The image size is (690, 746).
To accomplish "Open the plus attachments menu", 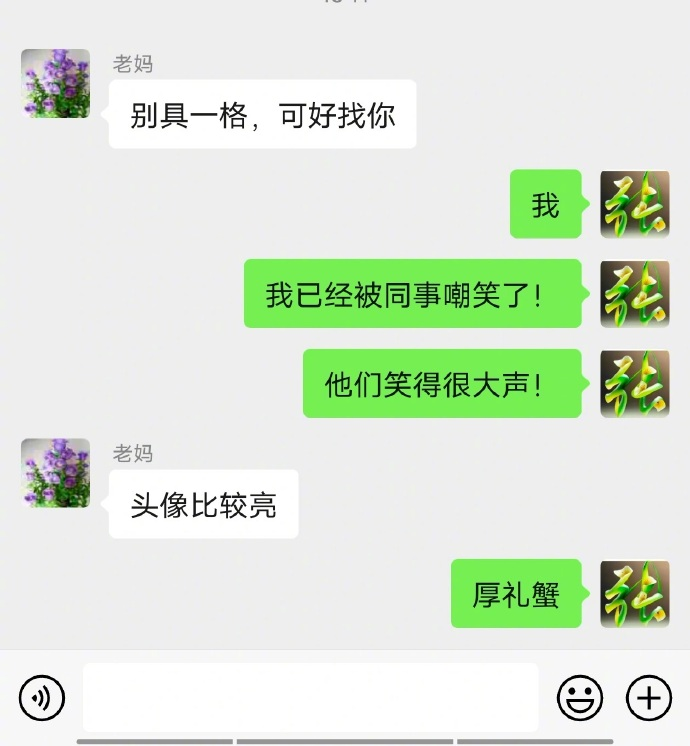I will pos(648,696).
